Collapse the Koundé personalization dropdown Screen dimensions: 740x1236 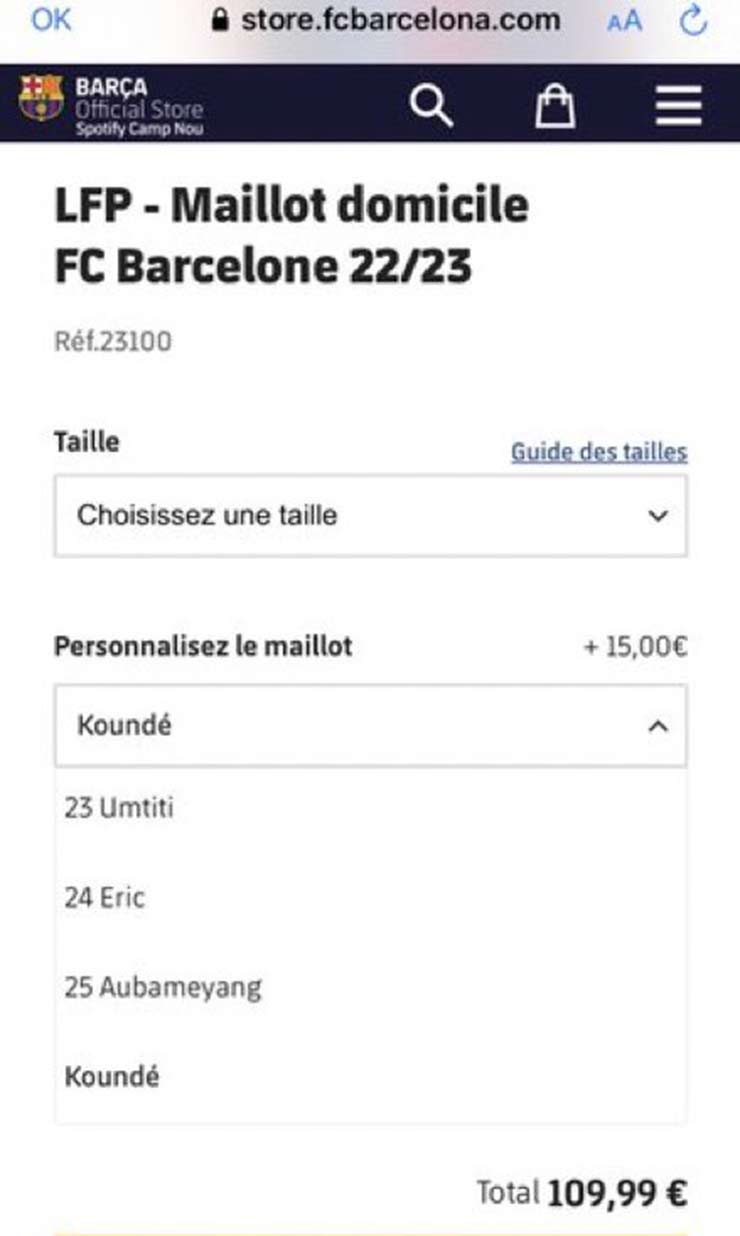tap(371, 726)
